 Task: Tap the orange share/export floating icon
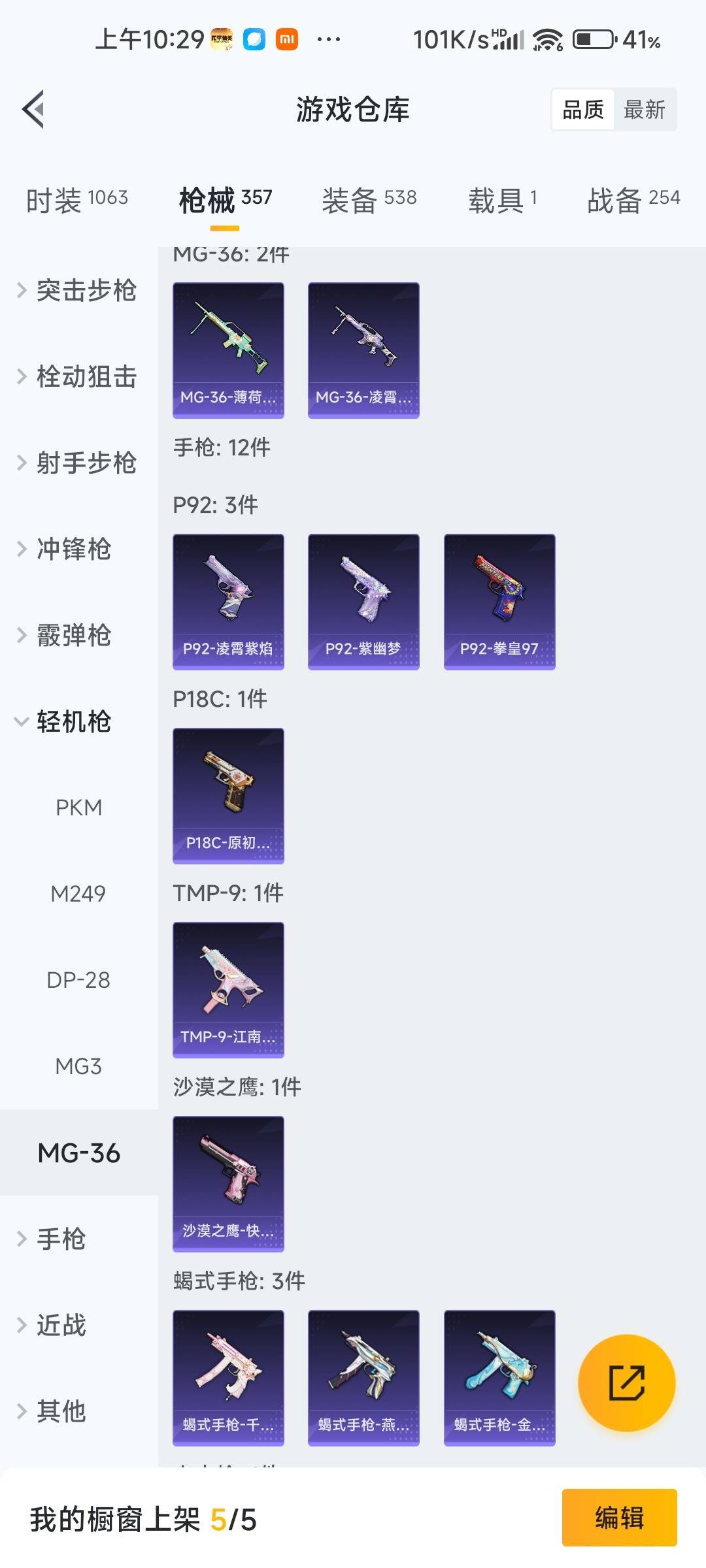(626, 1384)
